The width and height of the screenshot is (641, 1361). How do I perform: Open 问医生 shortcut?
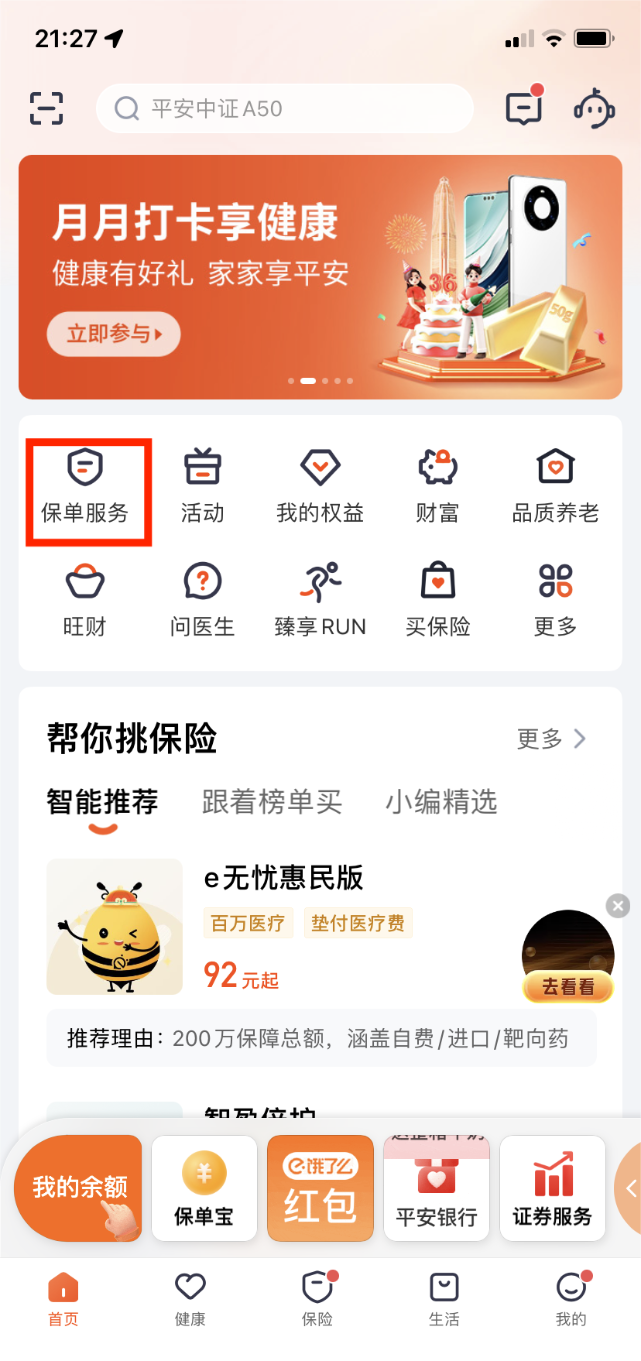pyautogui.click(x=202, y=600)
